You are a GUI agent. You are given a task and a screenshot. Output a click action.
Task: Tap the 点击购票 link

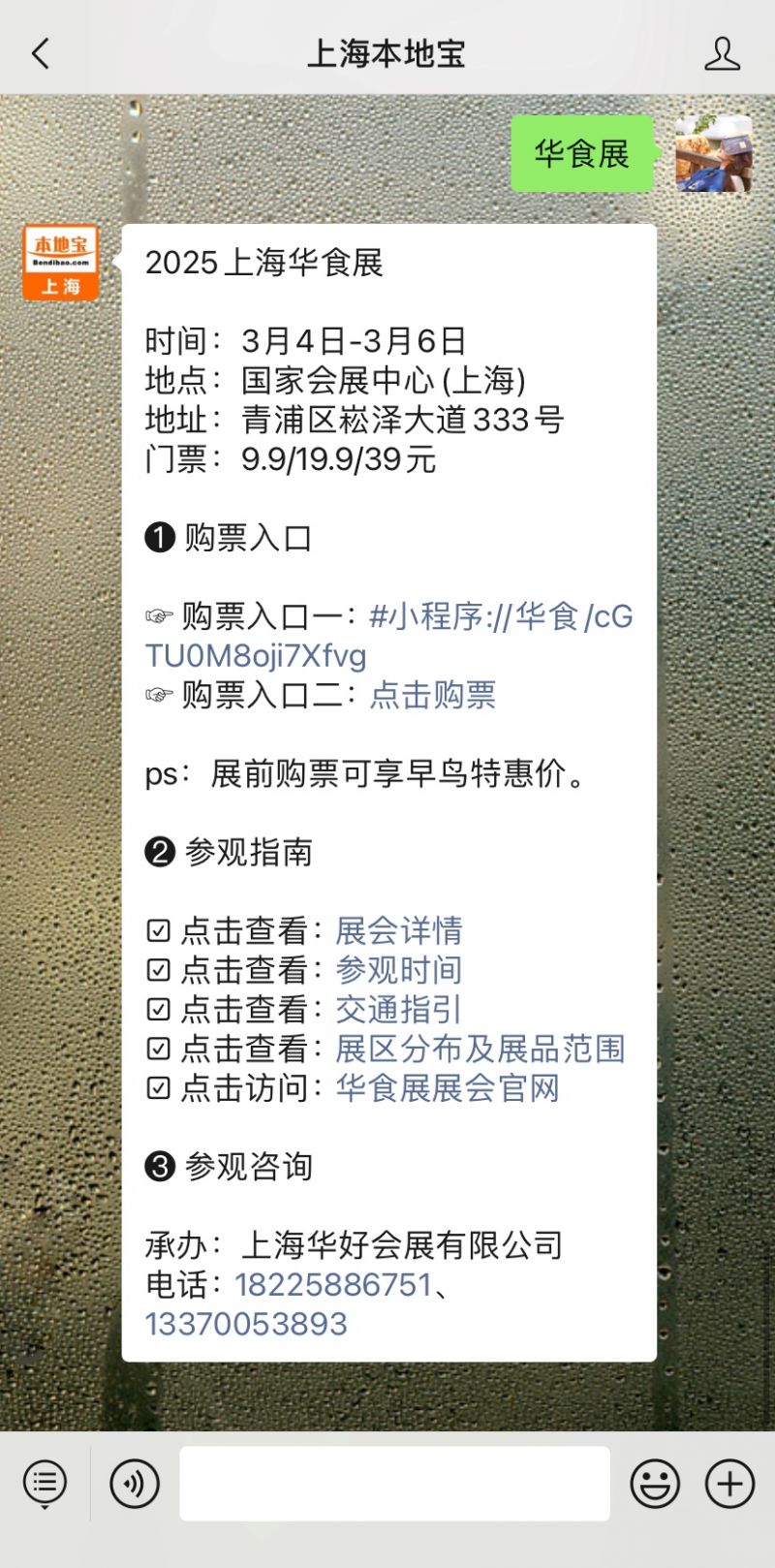click(x=433, y=695)
